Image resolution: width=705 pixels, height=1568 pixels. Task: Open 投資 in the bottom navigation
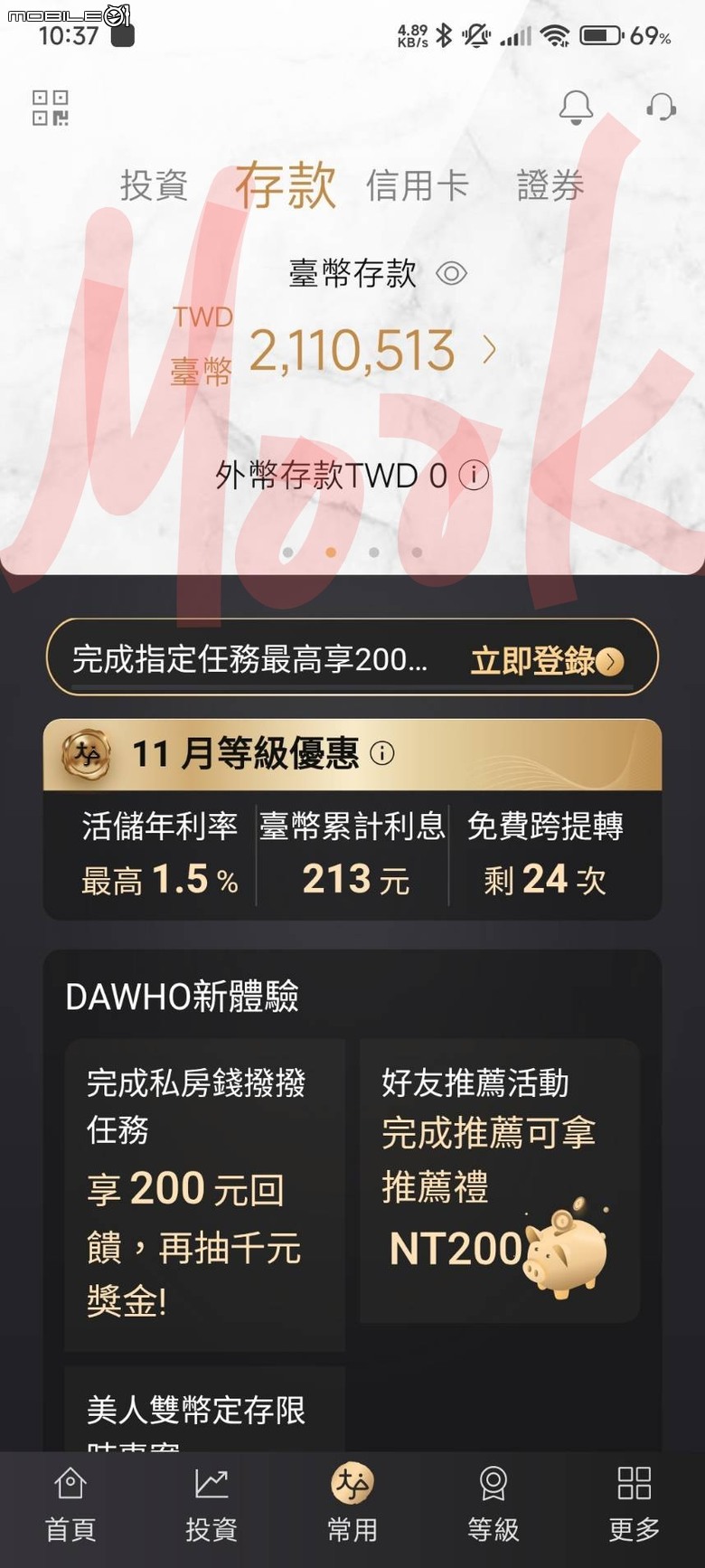tap(211, 1506)
